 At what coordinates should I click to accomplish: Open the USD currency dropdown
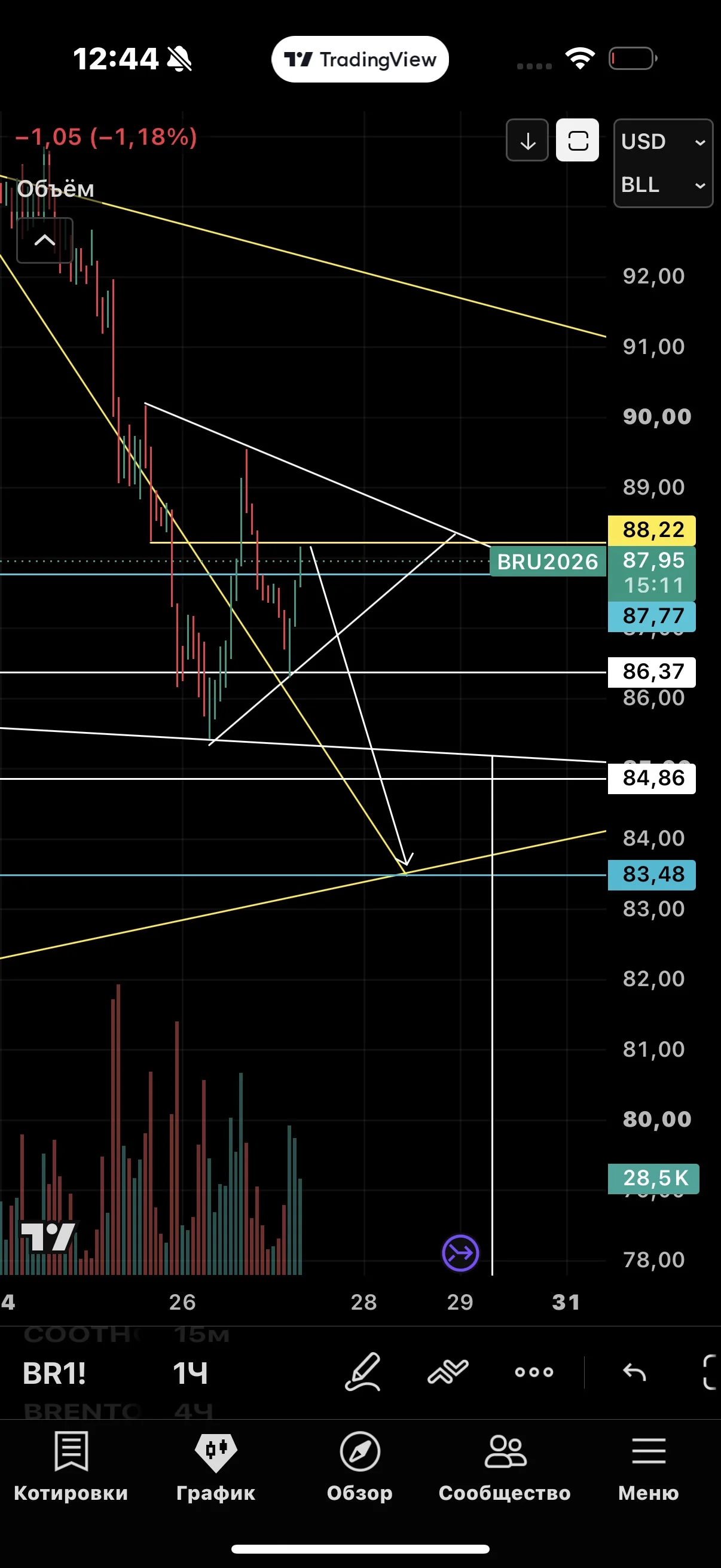[663, 142]
